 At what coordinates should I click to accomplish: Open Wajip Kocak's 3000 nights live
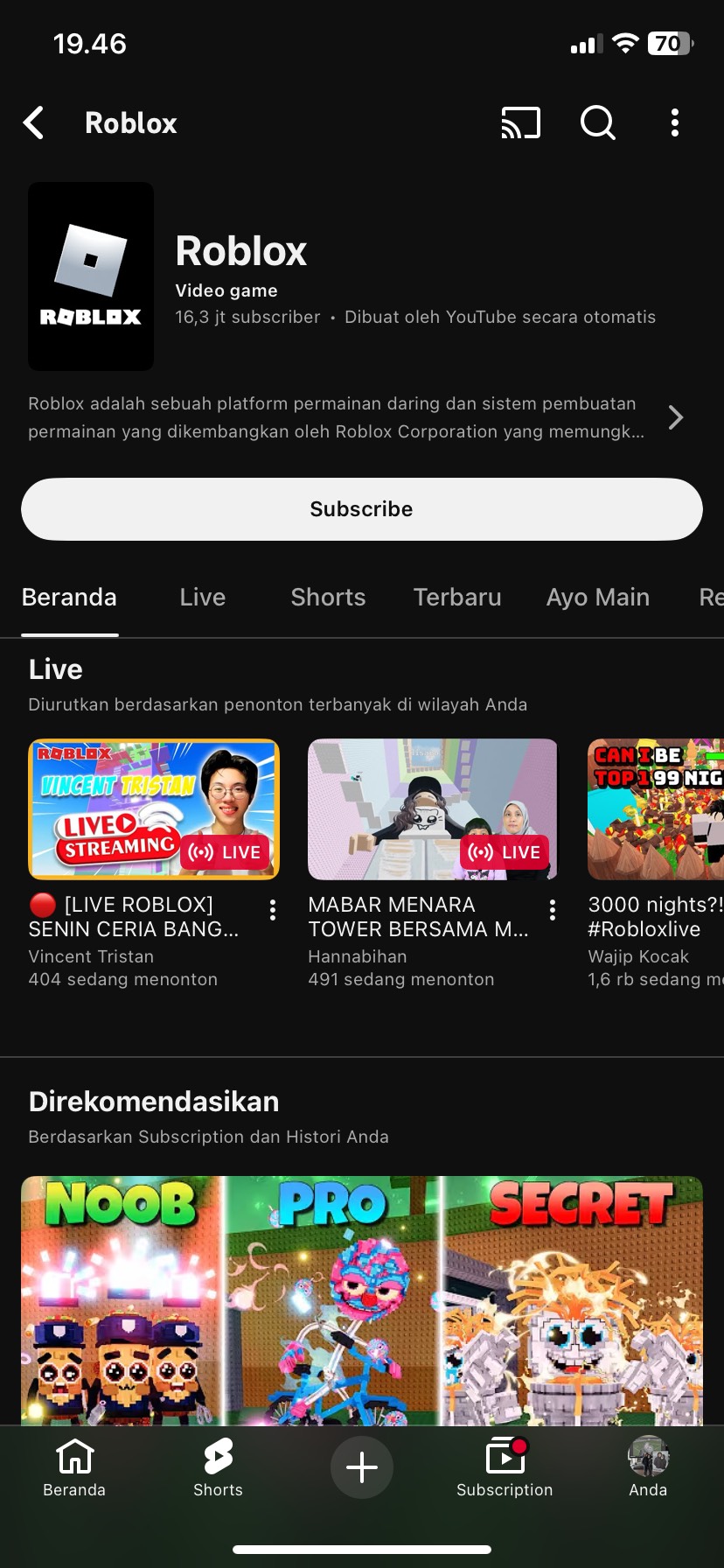tap(656, 809)
